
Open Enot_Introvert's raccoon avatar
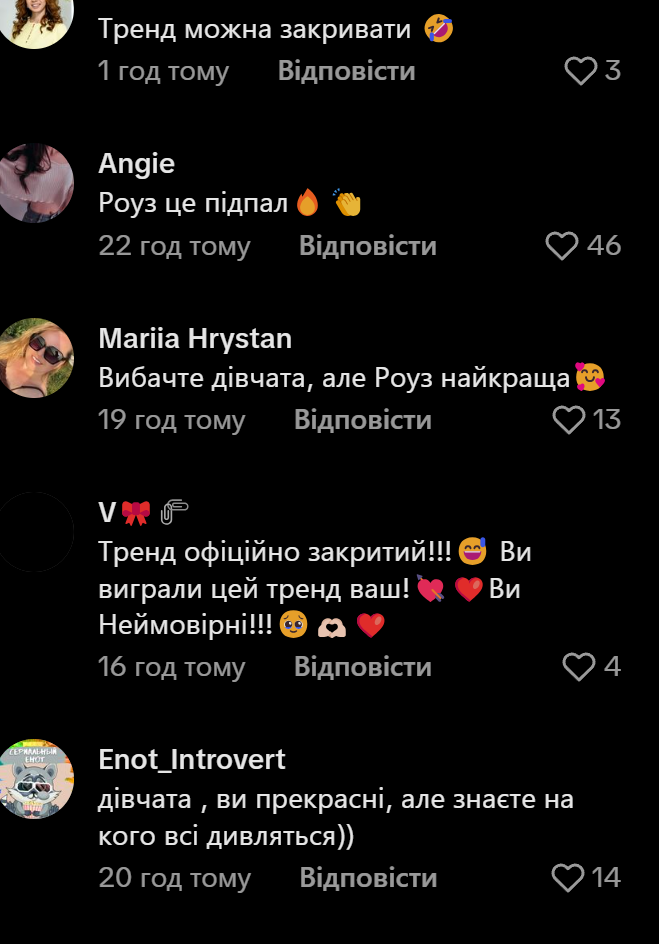[37, 778]
